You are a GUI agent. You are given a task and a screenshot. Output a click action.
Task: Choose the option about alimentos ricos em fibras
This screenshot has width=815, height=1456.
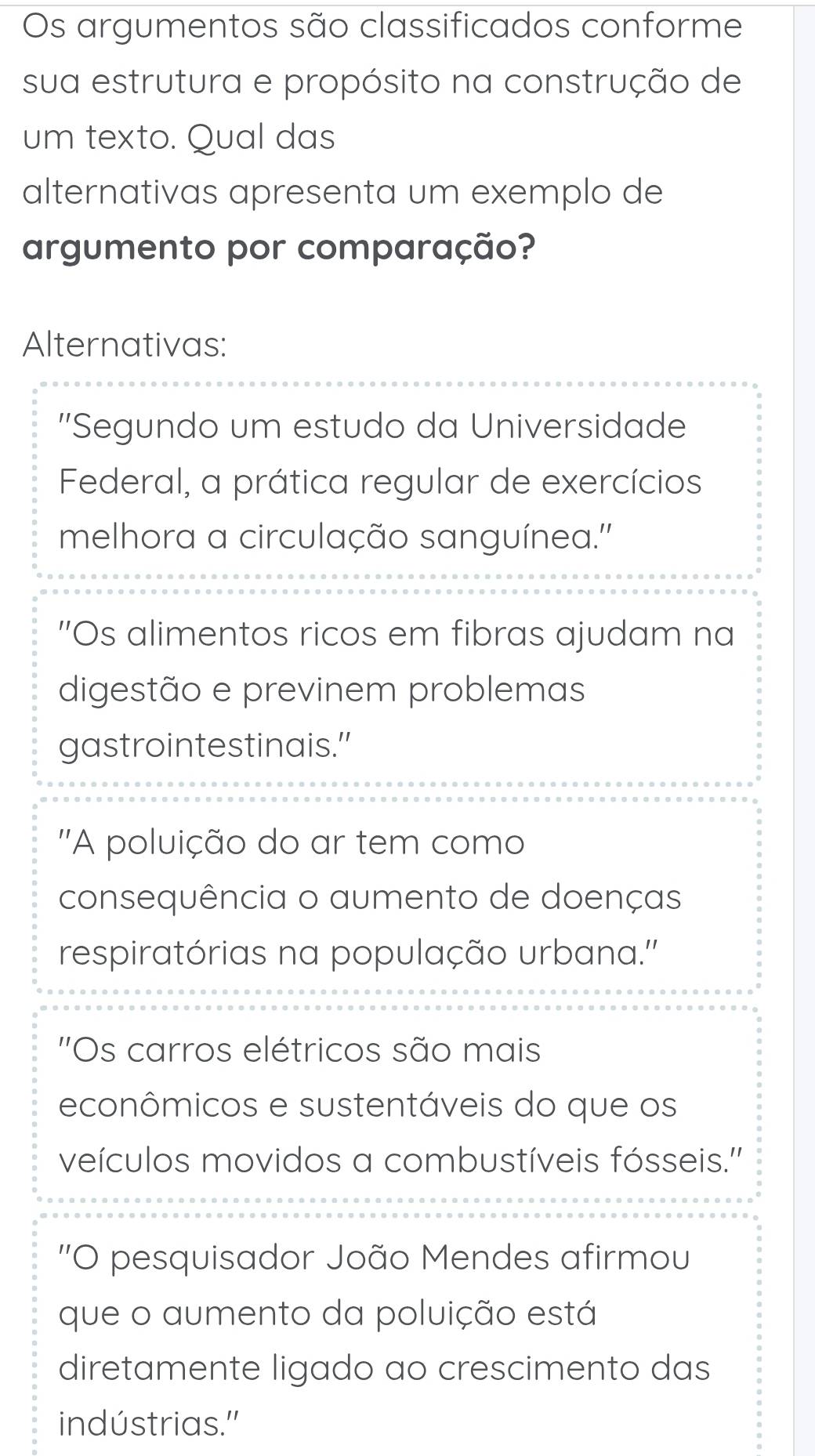tap(396, 689)
